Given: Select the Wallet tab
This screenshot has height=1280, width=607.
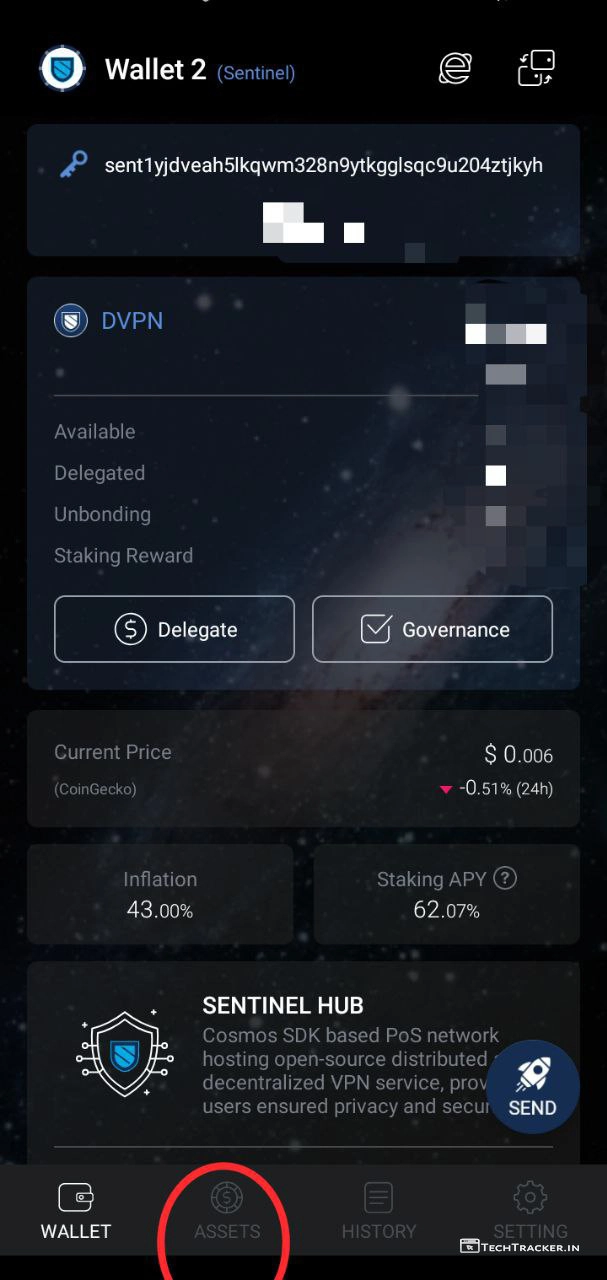Looking at the screenshot, I should pos(76,1211).
